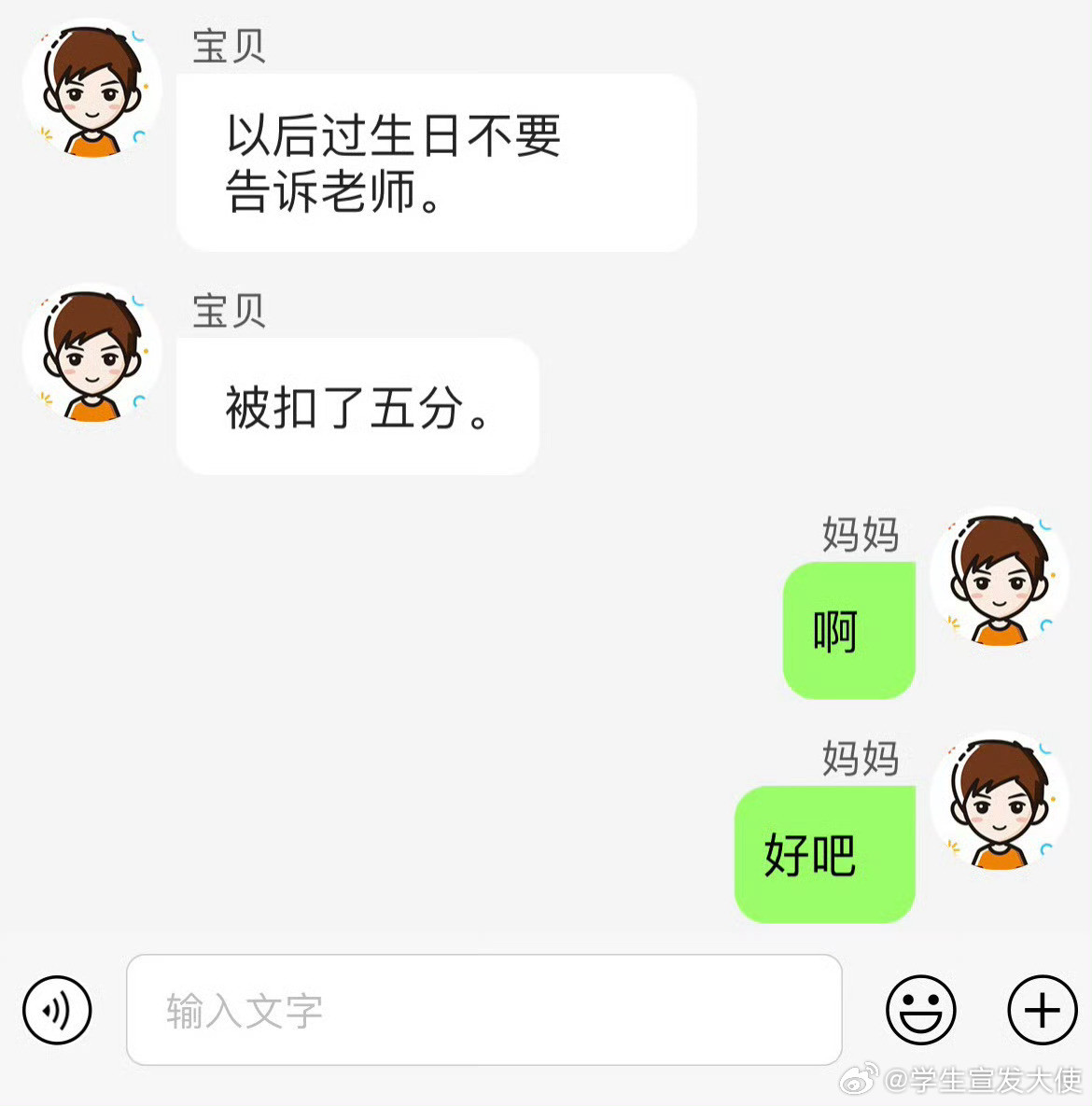The image size is (1092, 1106).
Task: Switch input from text to speaker mode
Action: pos(56,1010)
